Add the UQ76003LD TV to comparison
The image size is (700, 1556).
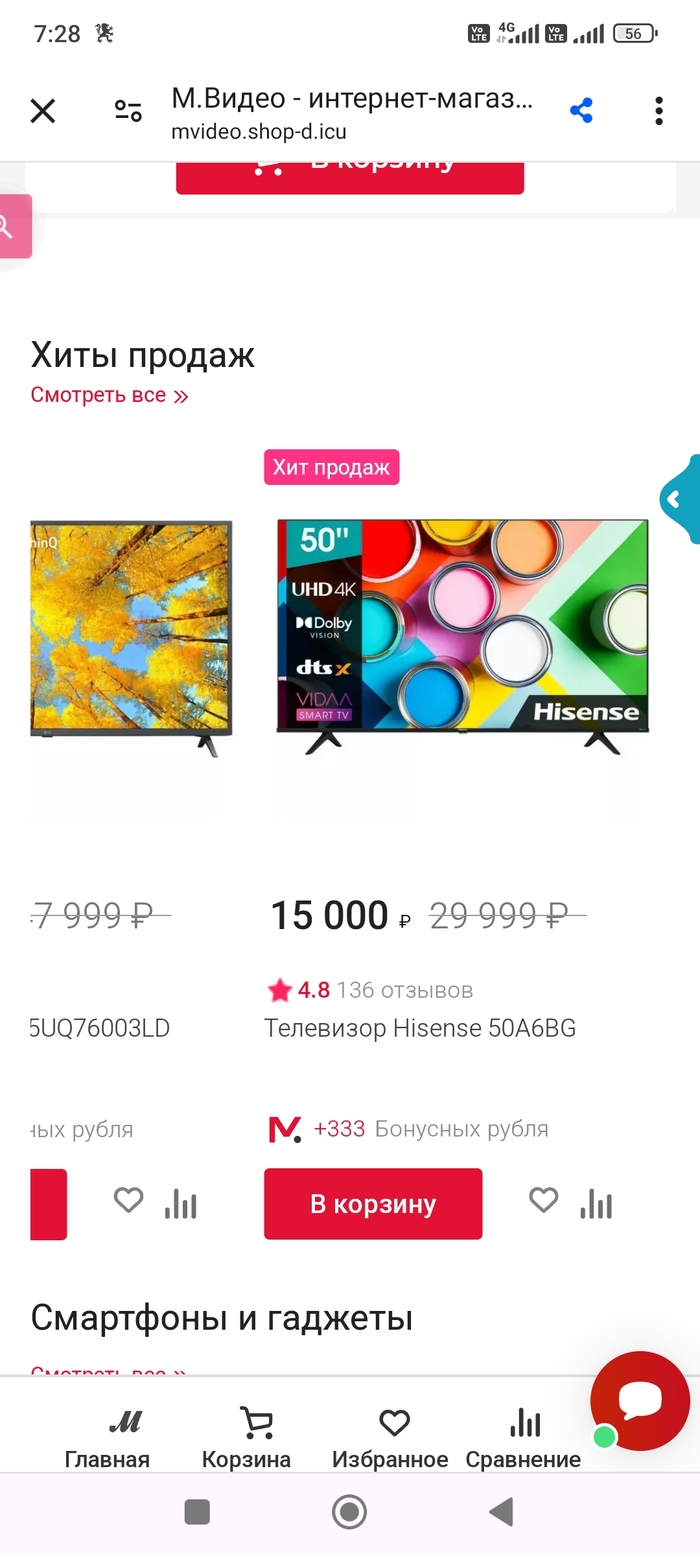(x=181, y=1203)
